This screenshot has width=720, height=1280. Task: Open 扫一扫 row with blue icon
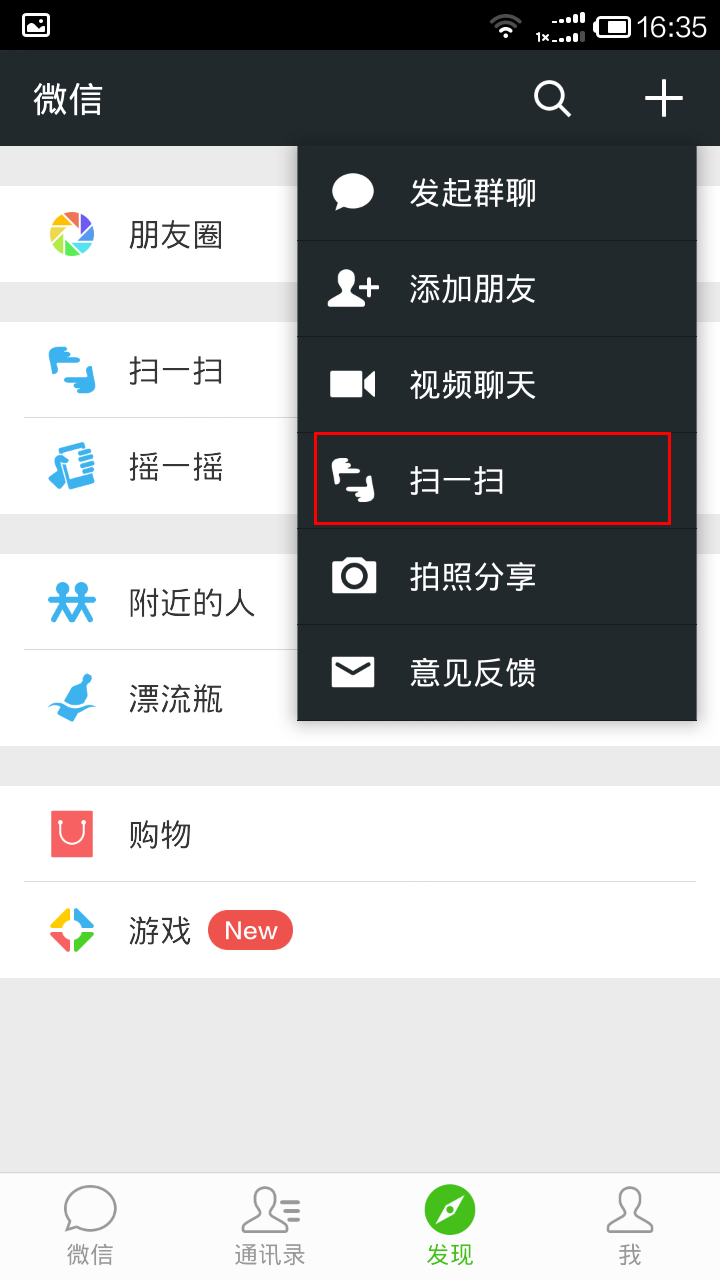149,370
